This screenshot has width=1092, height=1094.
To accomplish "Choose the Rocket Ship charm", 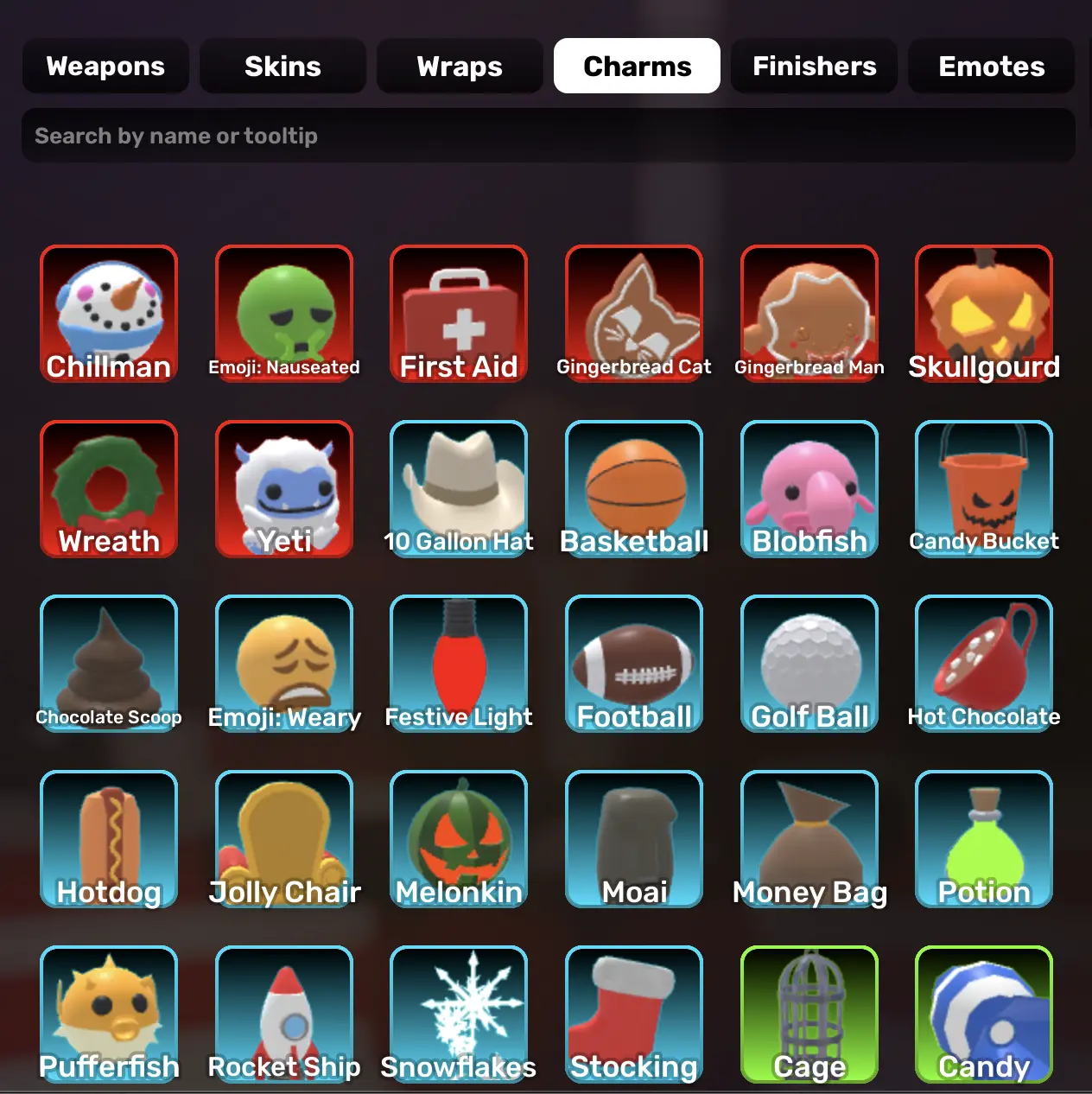I will click(284, 1014).
